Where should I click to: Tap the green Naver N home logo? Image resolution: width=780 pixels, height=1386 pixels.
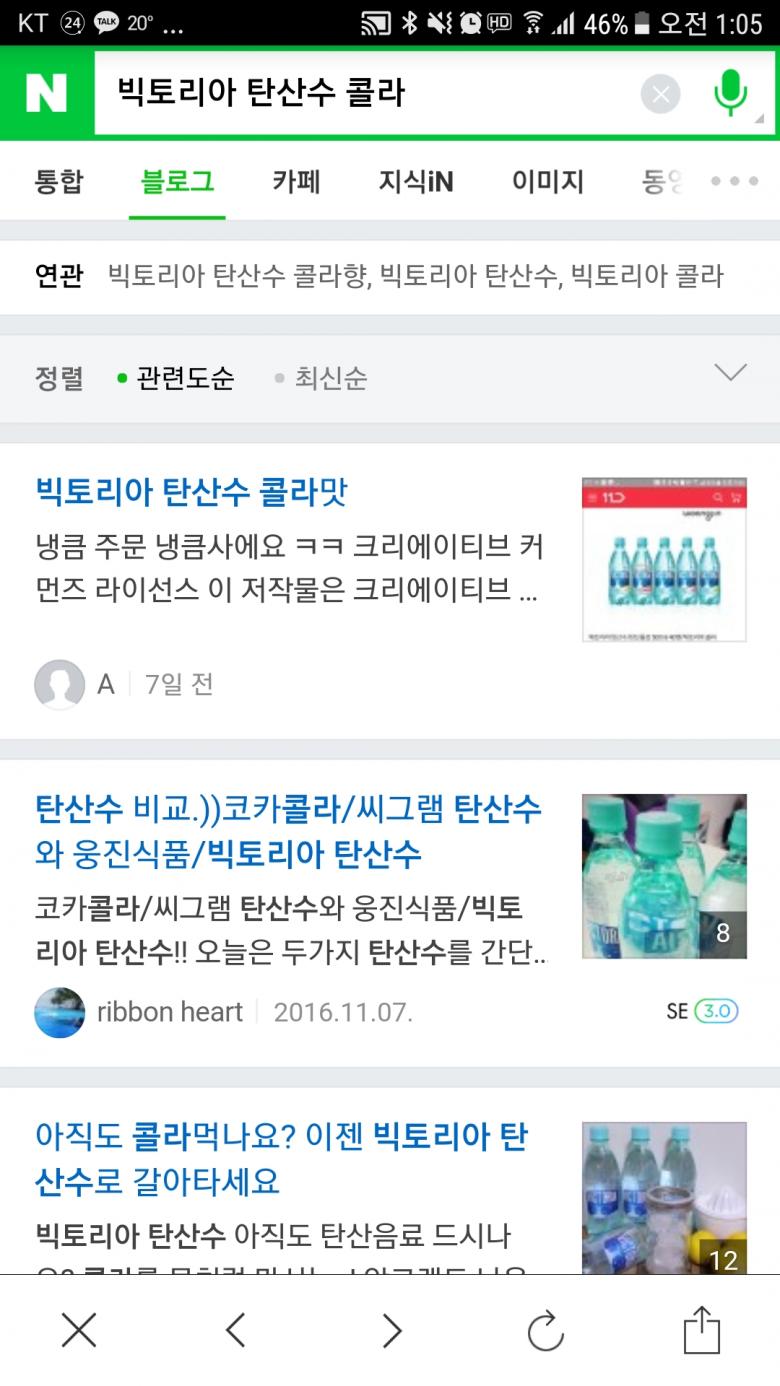[46, 93]
